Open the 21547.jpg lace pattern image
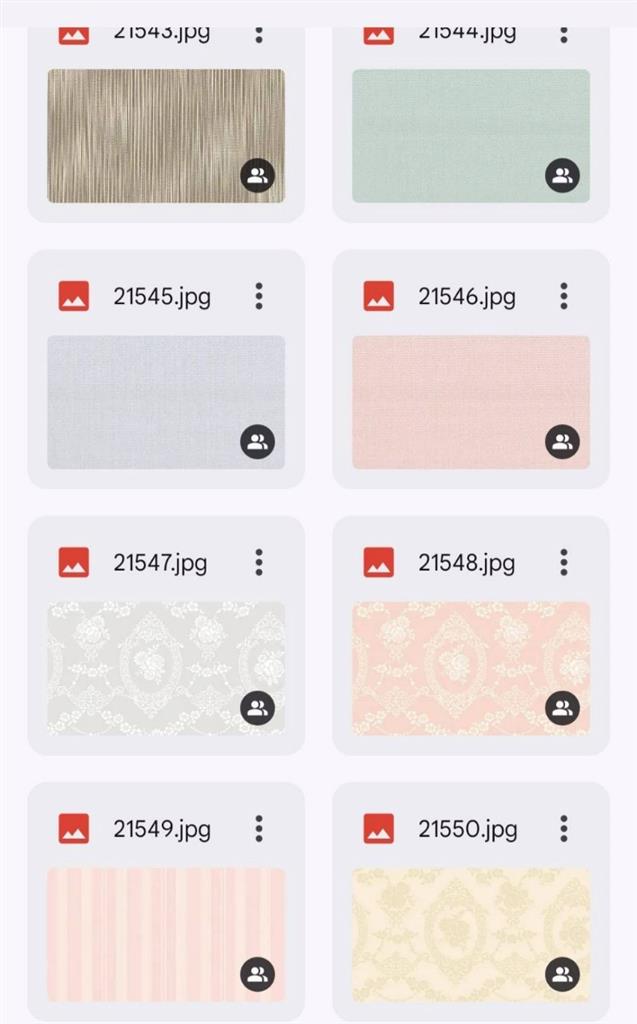This screenshot has width=637, height=1024. 166,668
